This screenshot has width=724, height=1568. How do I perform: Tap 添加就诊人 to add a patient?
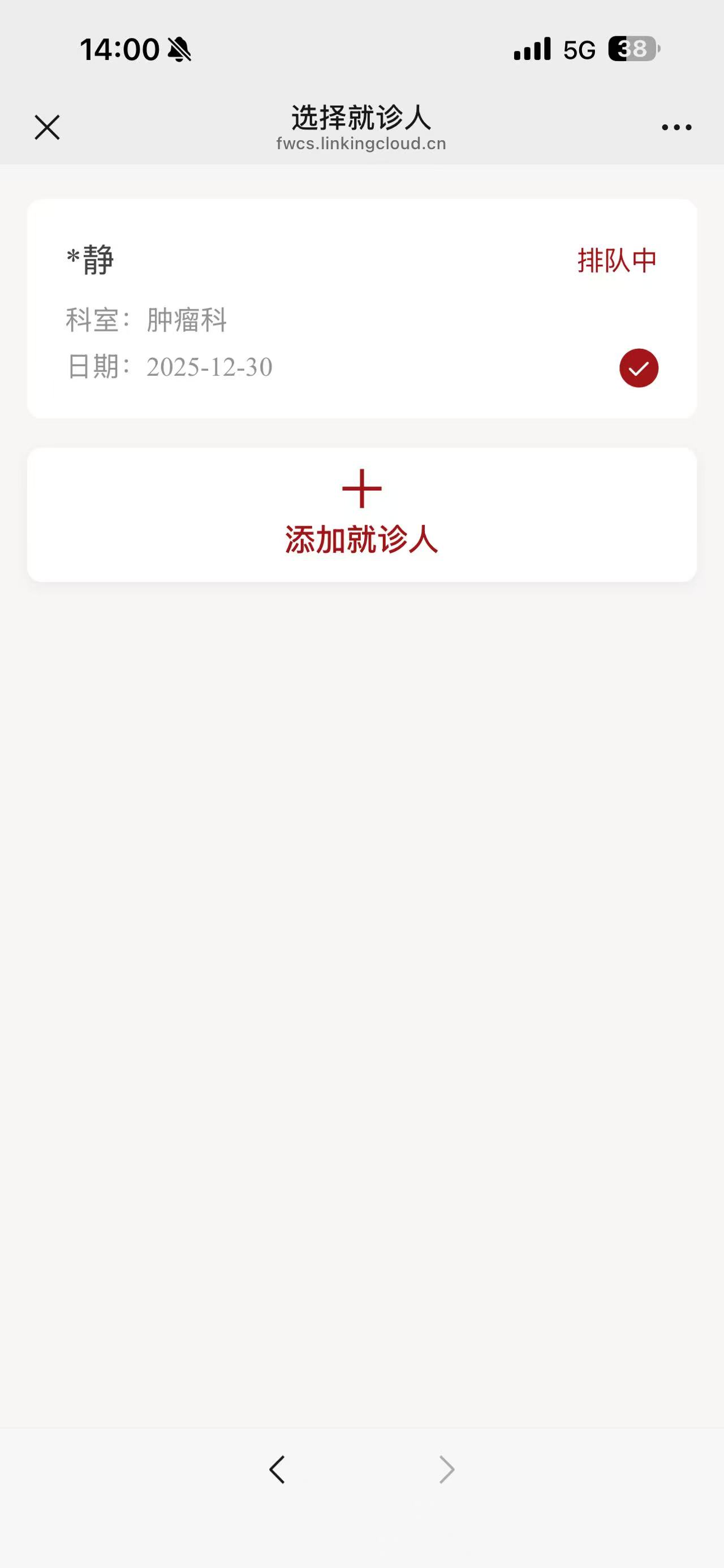(361, 515)
